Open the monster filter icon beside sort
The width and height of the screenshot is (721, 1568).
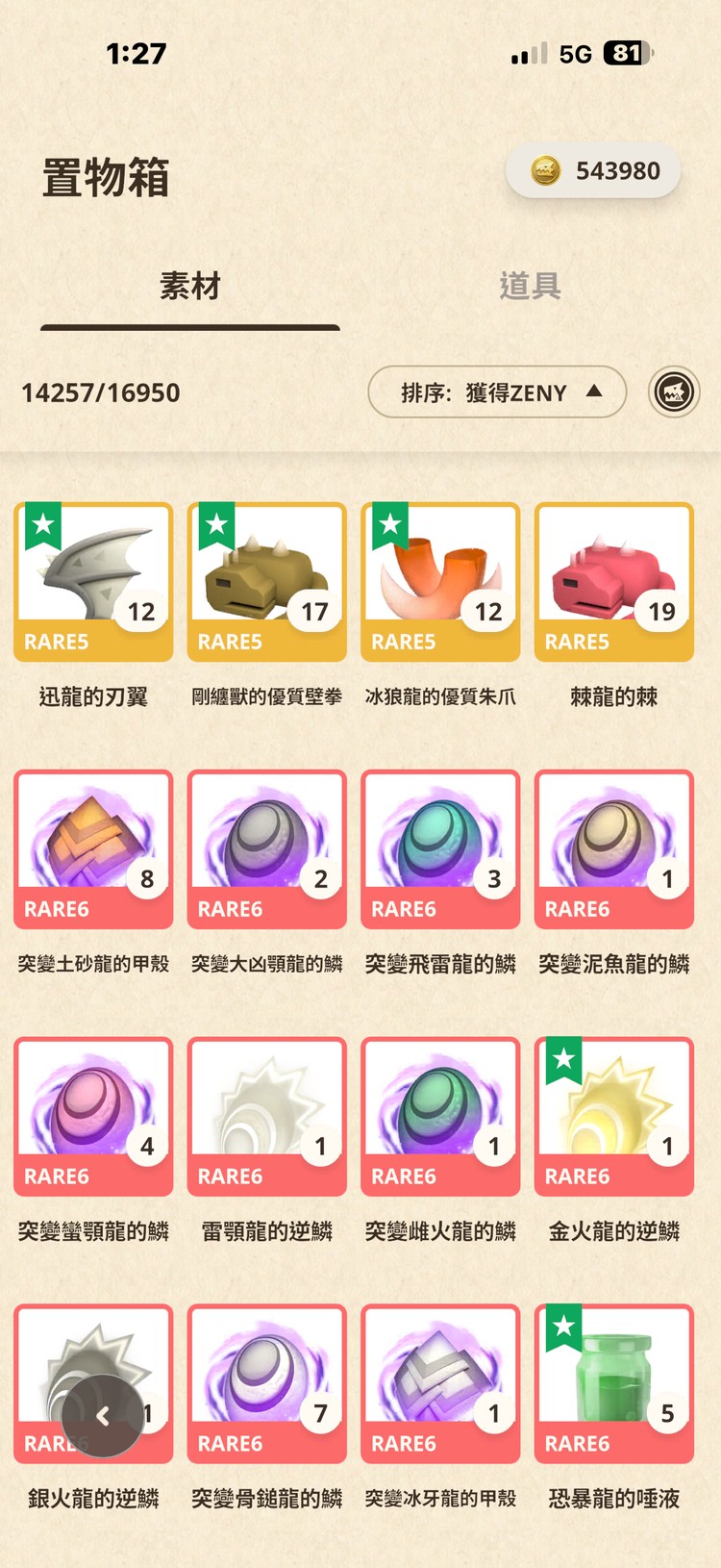click(x=674, y=392)
